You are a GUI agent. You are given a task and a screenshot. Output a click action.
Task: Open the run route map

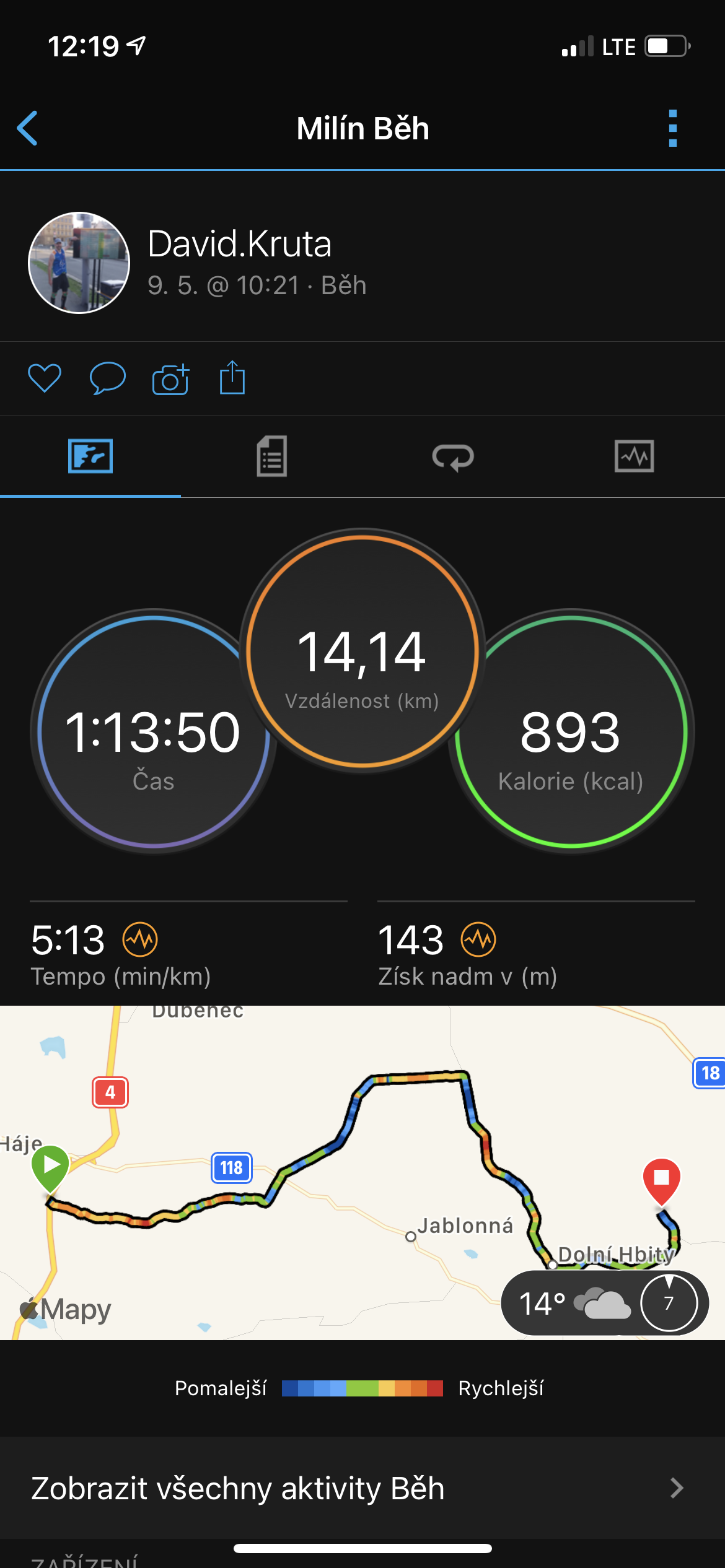point(362,1172)
